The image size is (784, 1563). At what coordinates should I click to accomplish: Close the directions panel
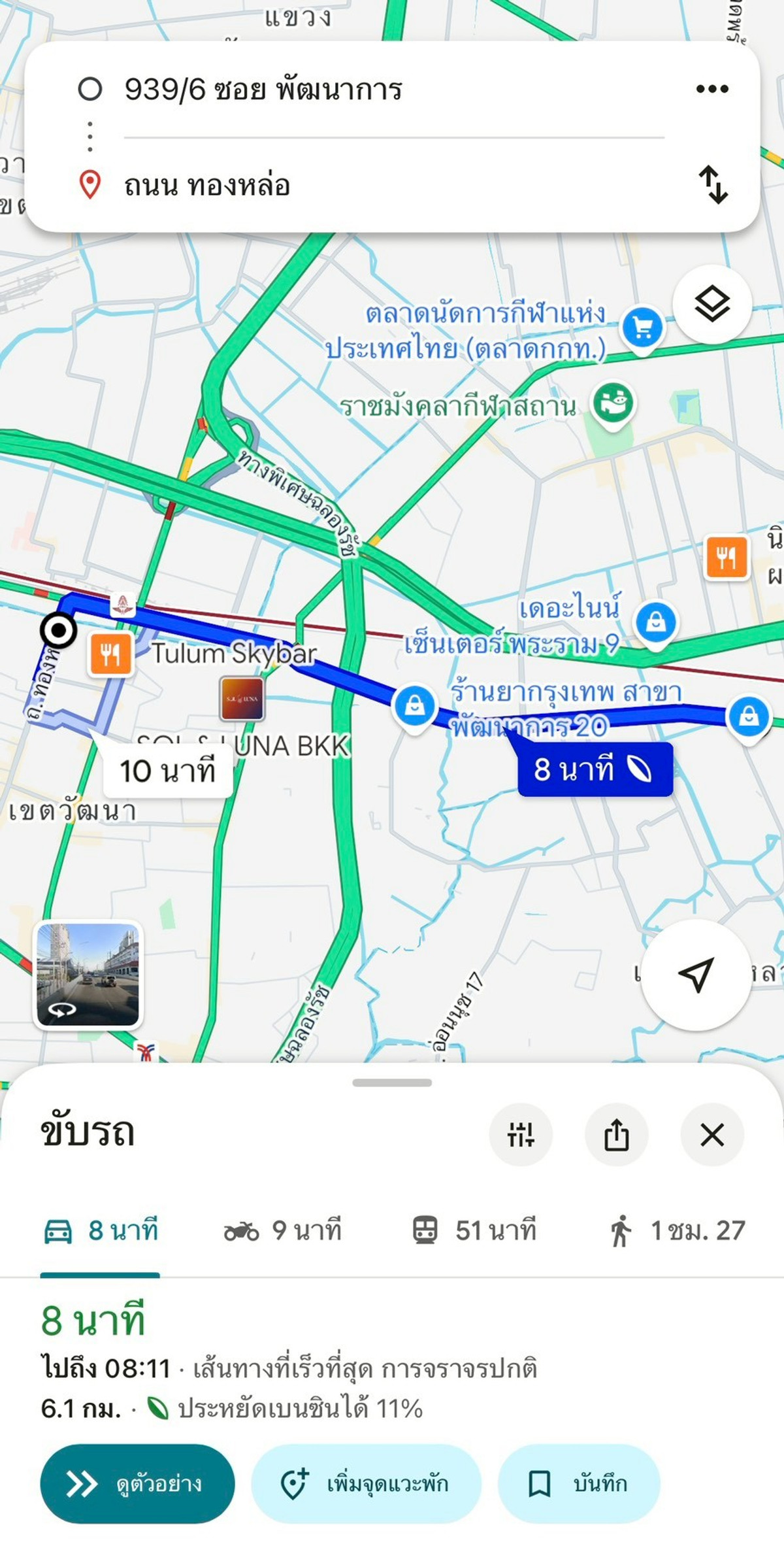(711, 1135)
